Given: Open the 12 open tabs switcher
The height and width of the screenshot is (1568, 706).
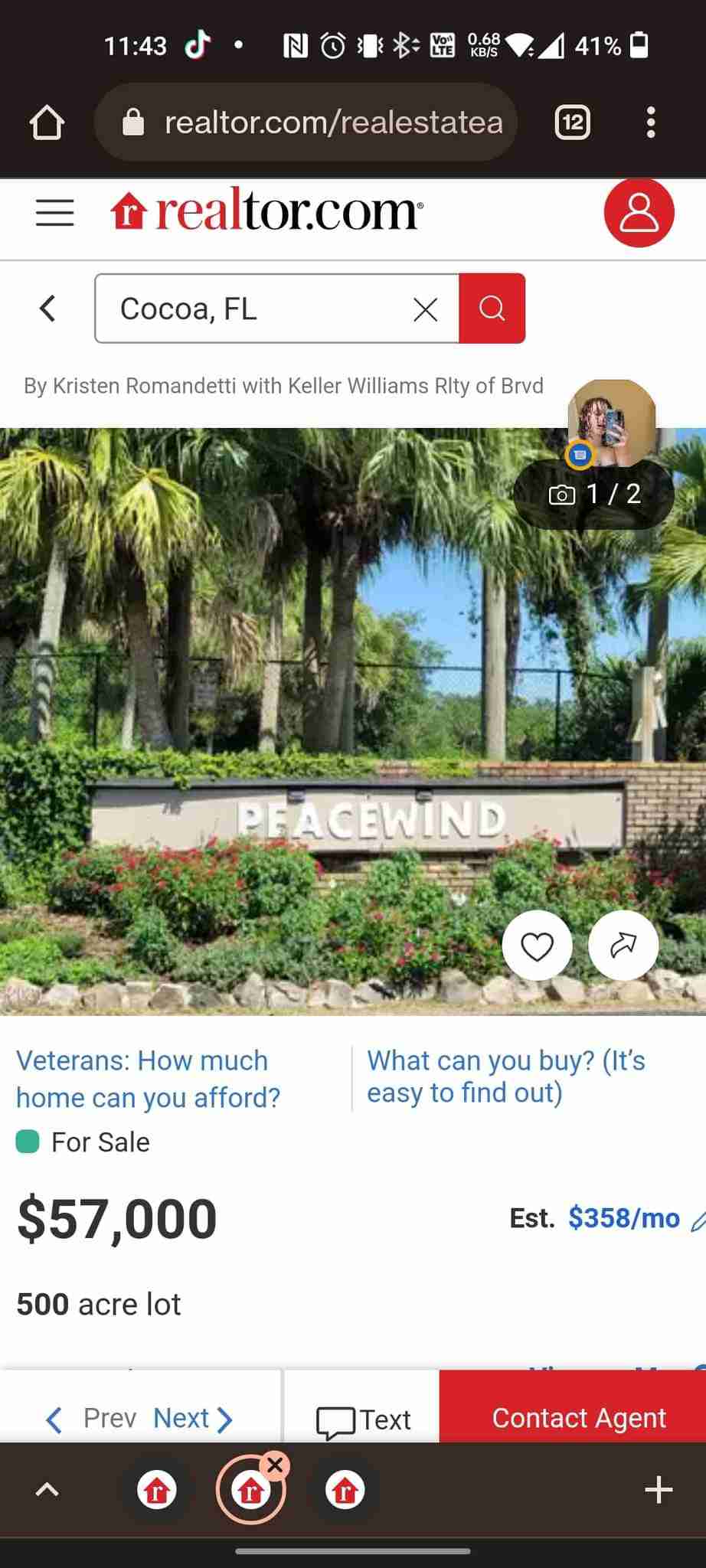Looking at the screenshot, I should click(573, 122).
